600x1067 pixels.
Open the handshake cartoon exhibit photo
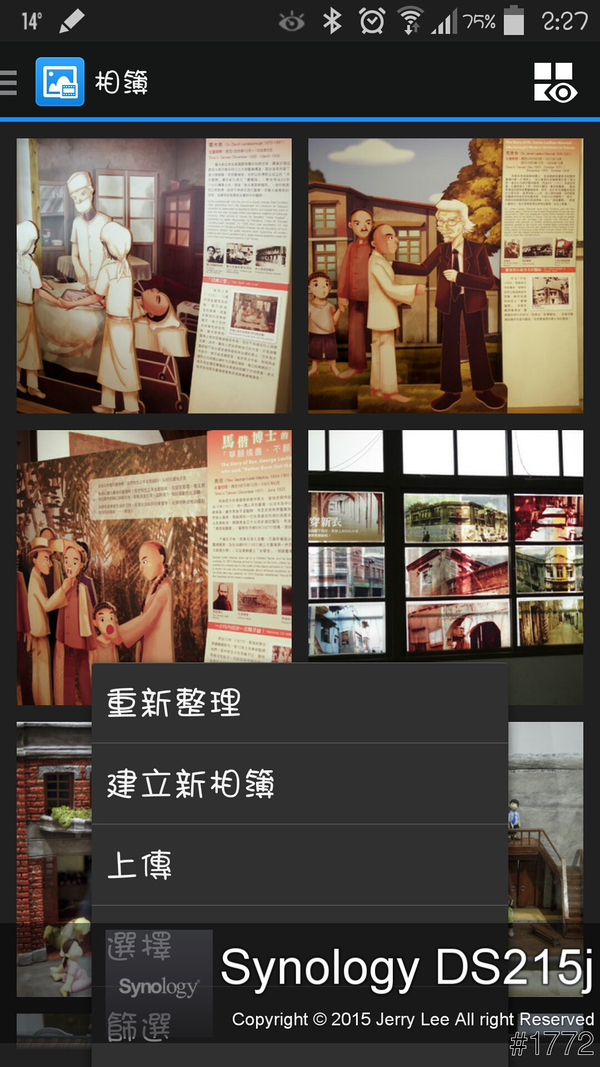point(445,275)
